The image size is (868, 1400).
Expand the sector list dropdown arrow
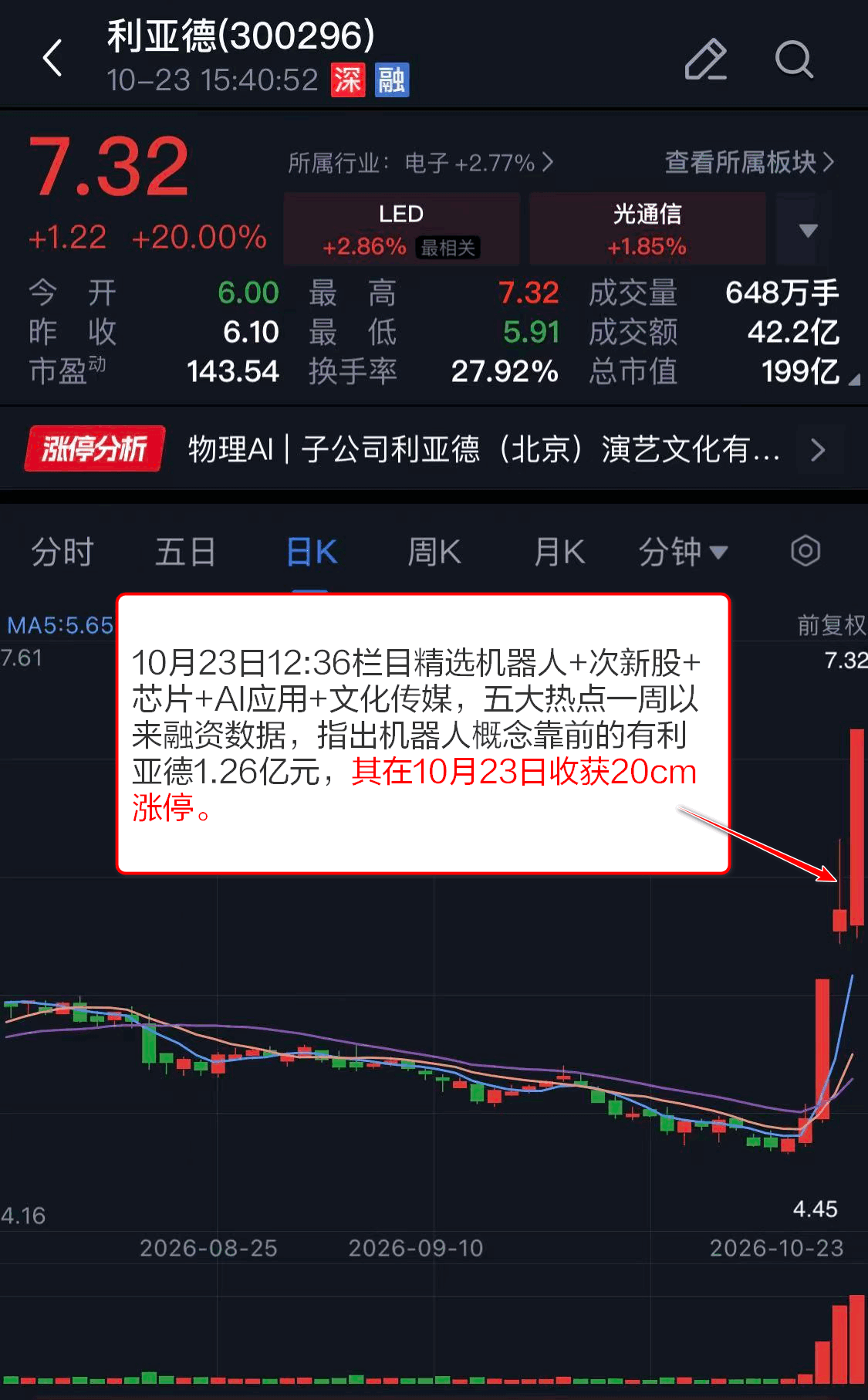coord(808,230)
